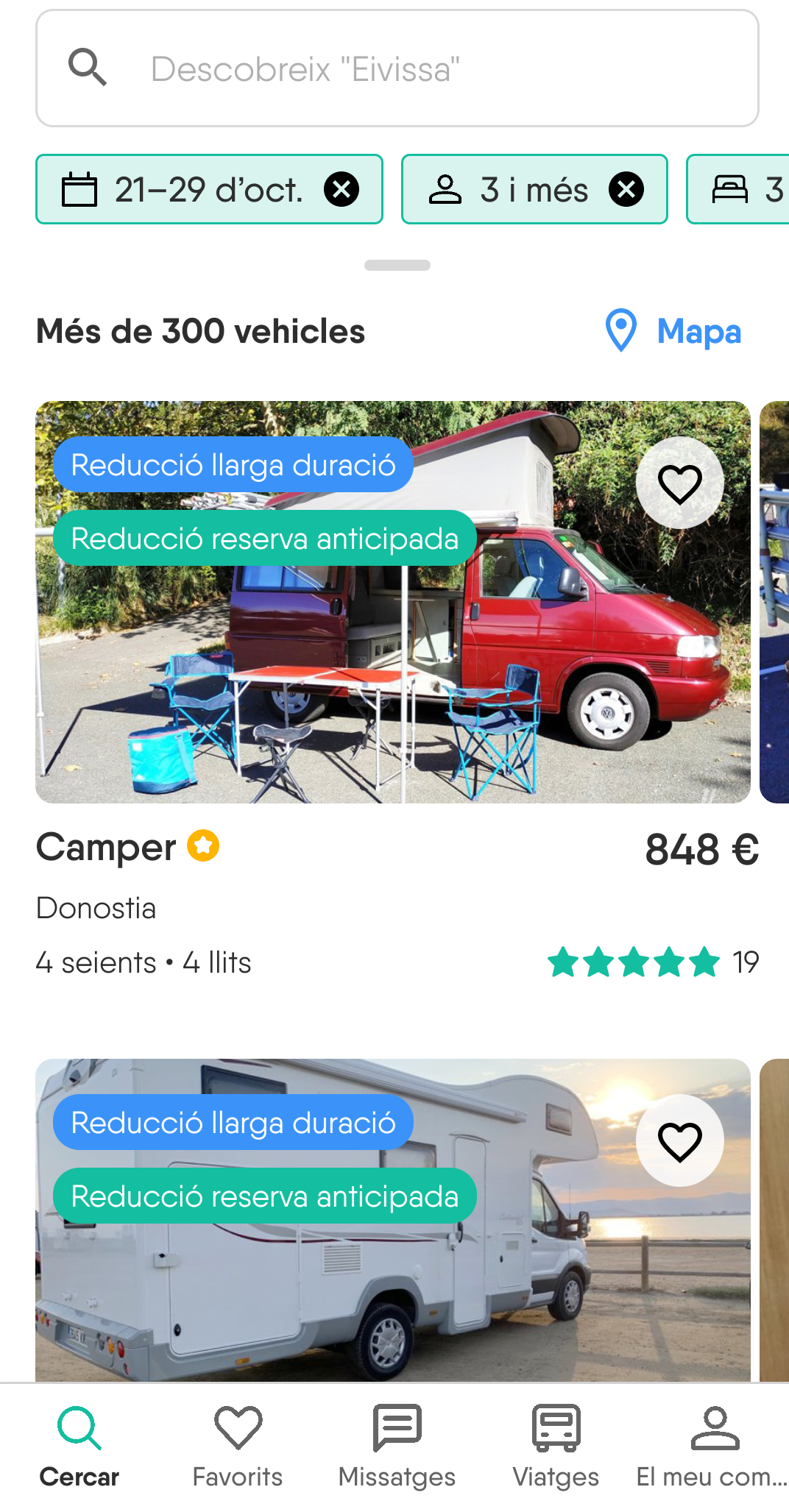Viewport: 789px width, 1512px height.
Task: Show results on the Mapa
Action: pyautogui.click(x=673, y=331)
